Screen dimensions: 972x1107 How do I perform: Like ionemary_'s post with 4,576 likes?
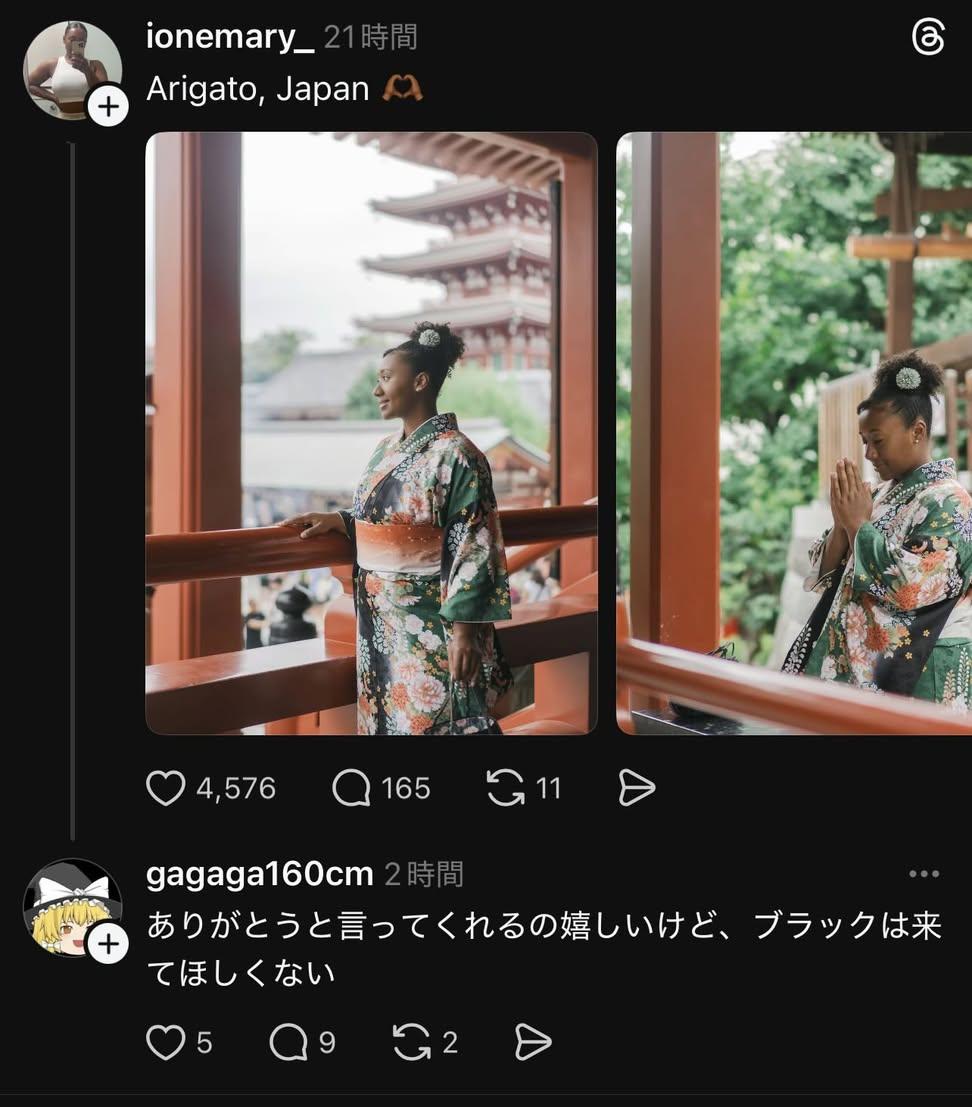pos(166,788)
